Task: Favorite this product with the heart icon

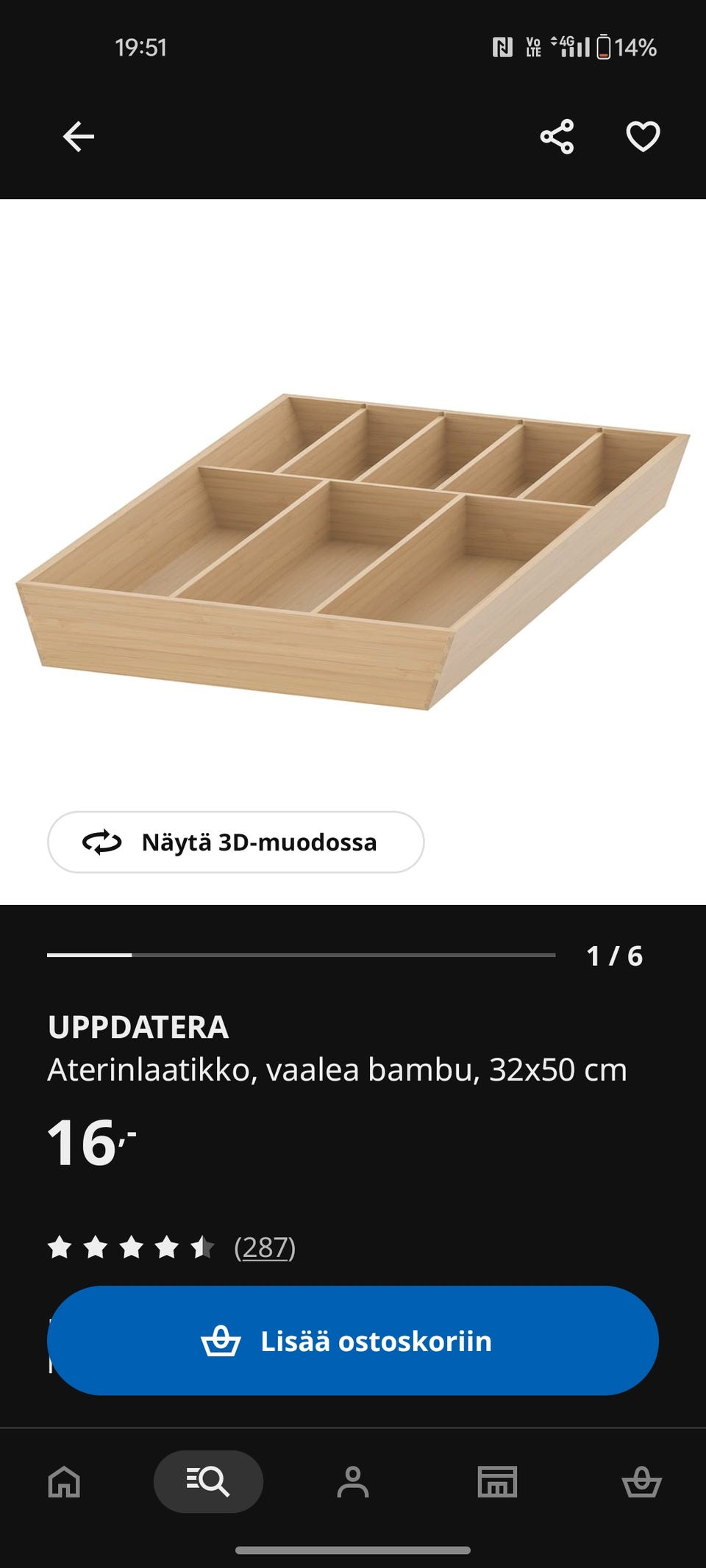Action: coord(643,135)
